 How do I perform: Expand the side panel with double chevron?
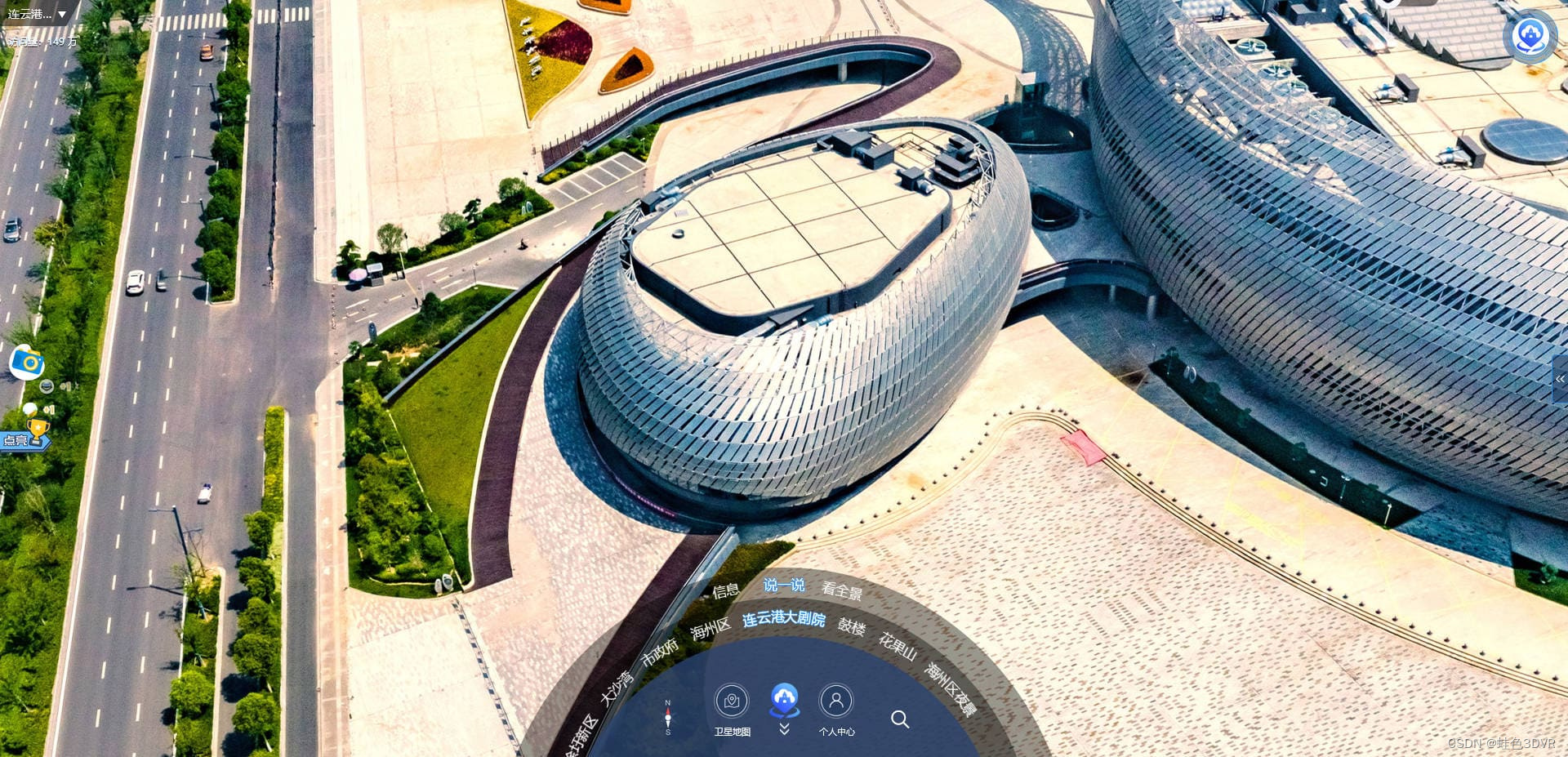pyautogui.click(x=1559, y=380)
